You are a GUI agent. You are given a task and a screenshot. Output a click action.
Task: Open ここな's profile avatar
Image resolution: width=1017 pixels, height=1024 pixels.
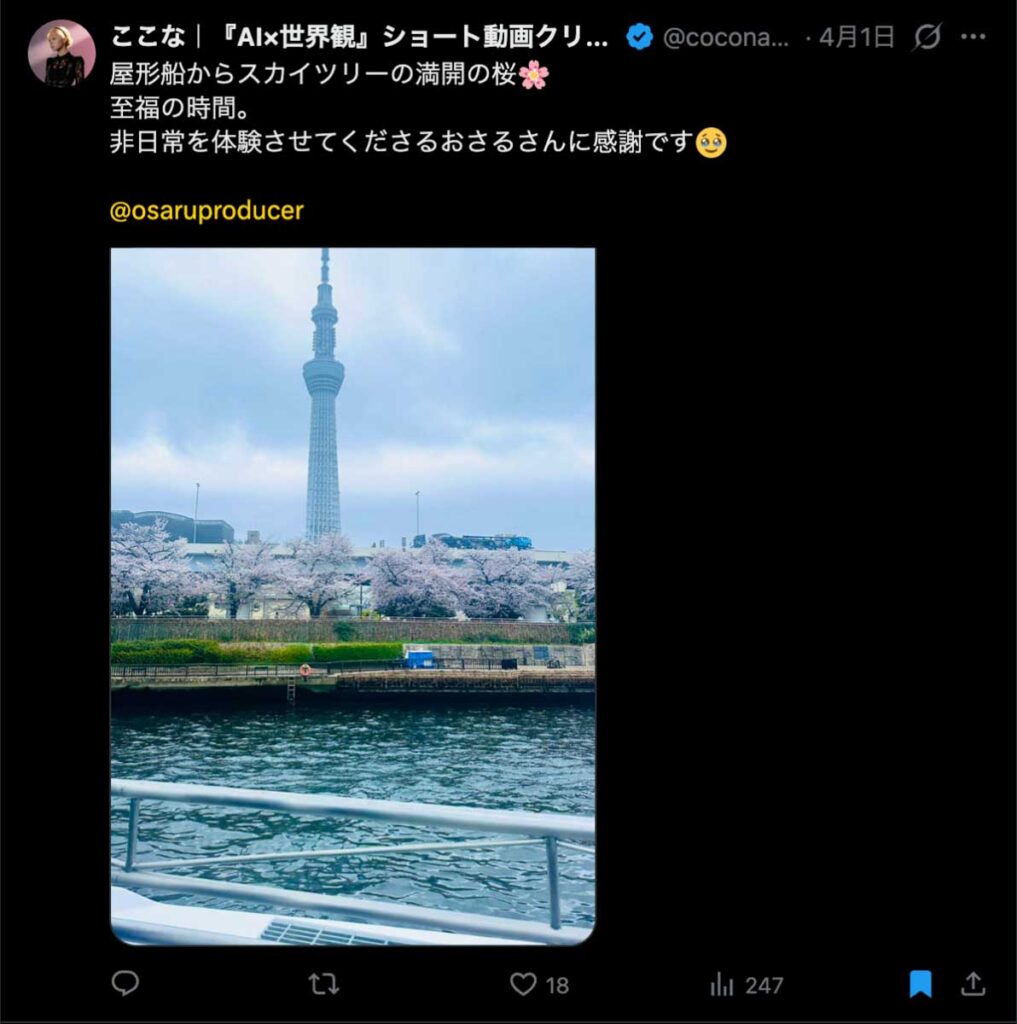[x=62, y=52]
